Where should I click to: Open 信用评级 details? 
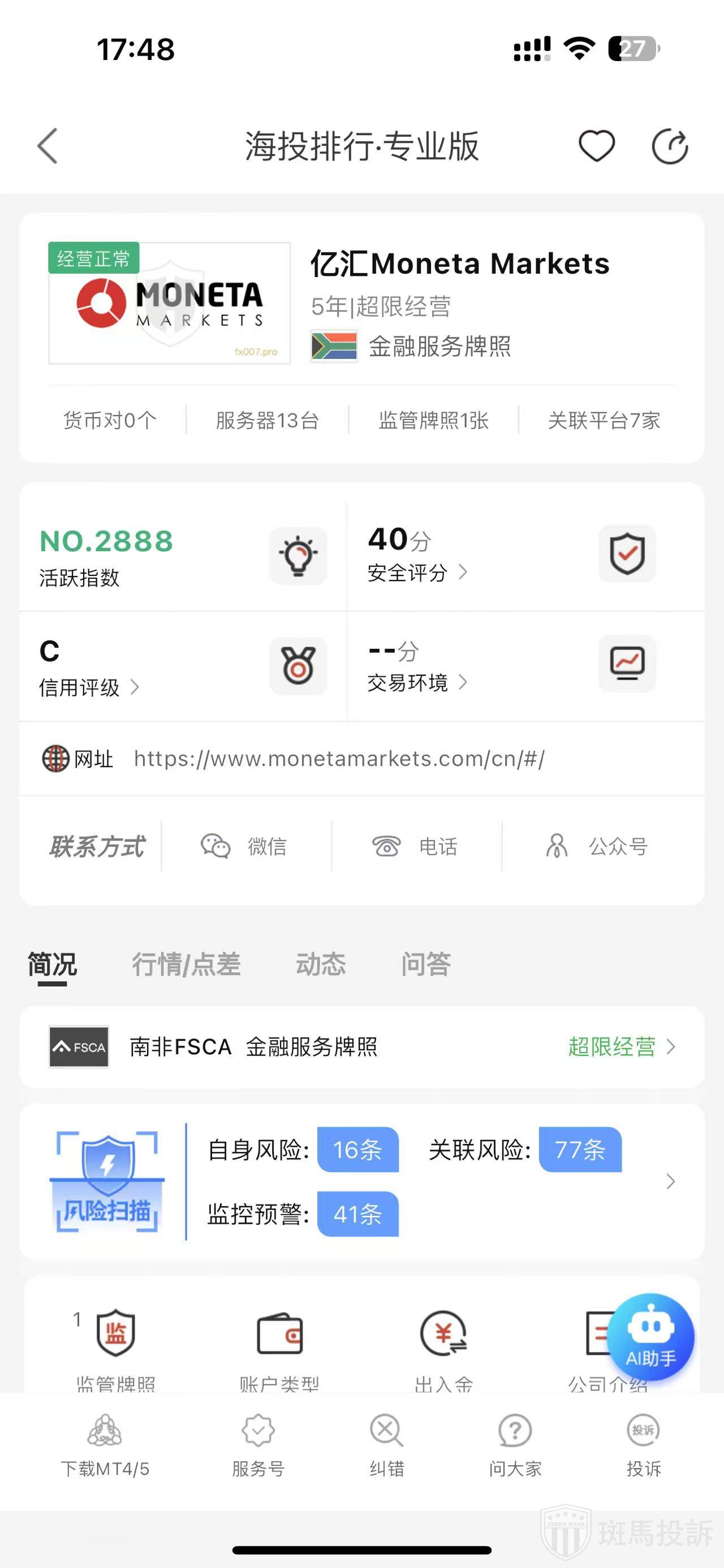pos(89,688)
